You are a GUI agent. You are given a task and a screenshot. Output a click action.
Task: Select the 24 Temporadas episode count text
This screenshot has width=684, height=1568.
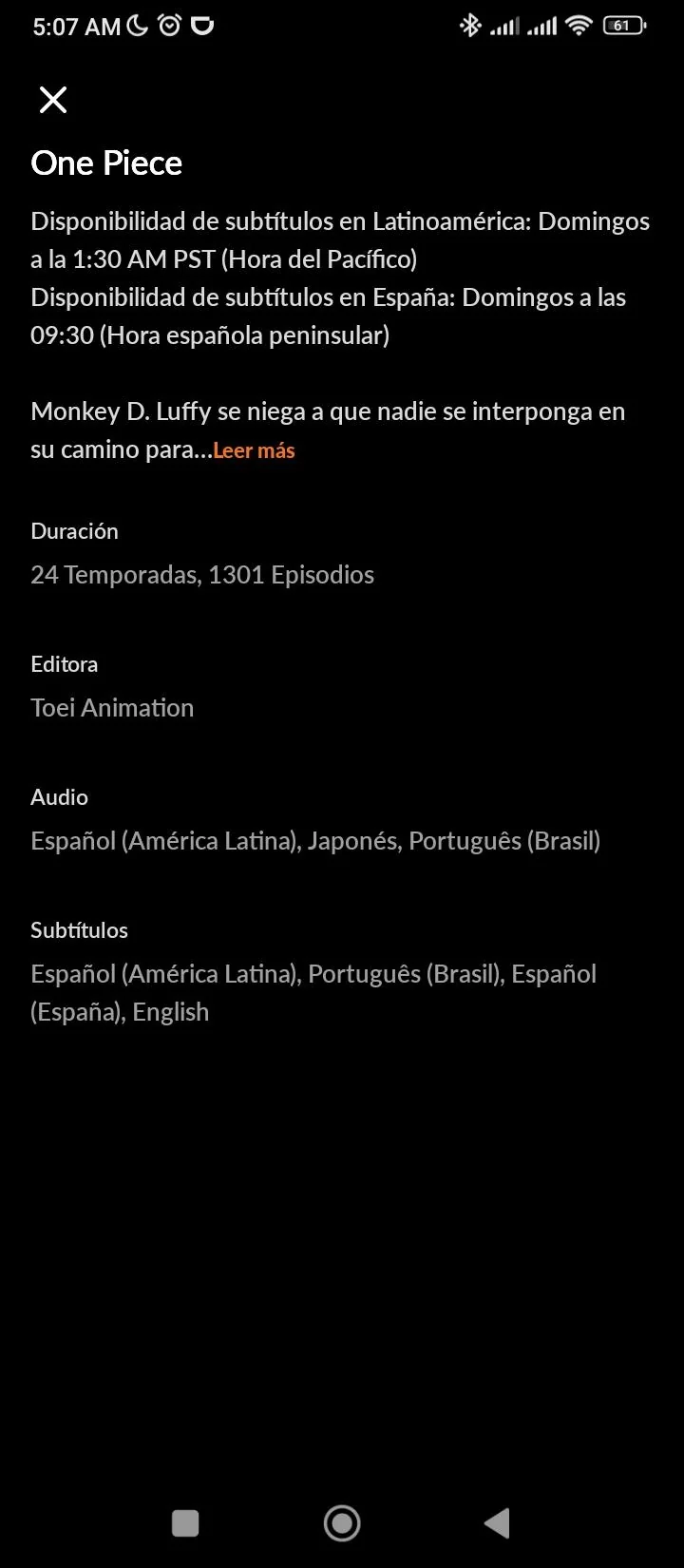202,574
